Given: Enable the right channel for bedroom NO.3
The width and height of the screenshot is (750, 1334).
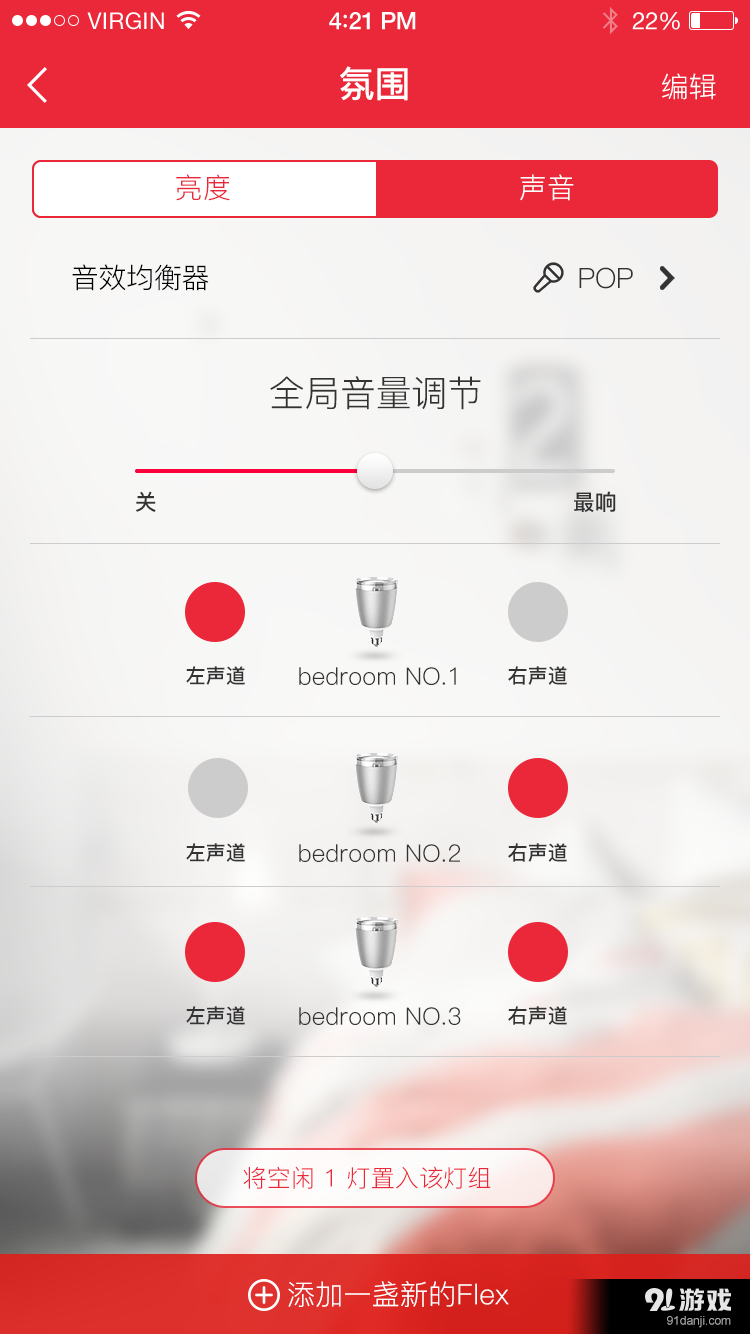Looking at the screenshot, I should [537, 951].
